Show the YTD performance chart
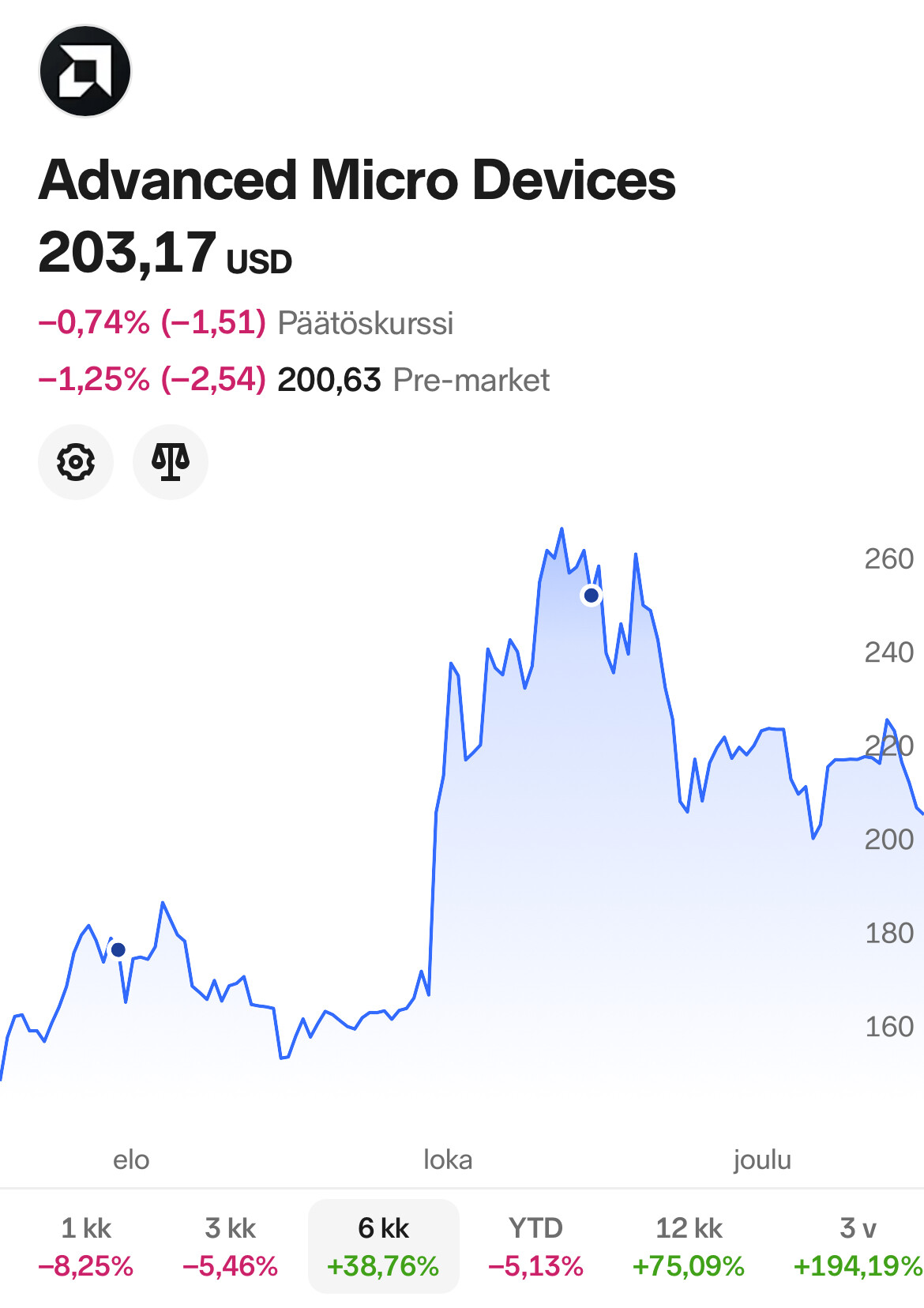The image size is (924, 1308). click(535, 1246)
